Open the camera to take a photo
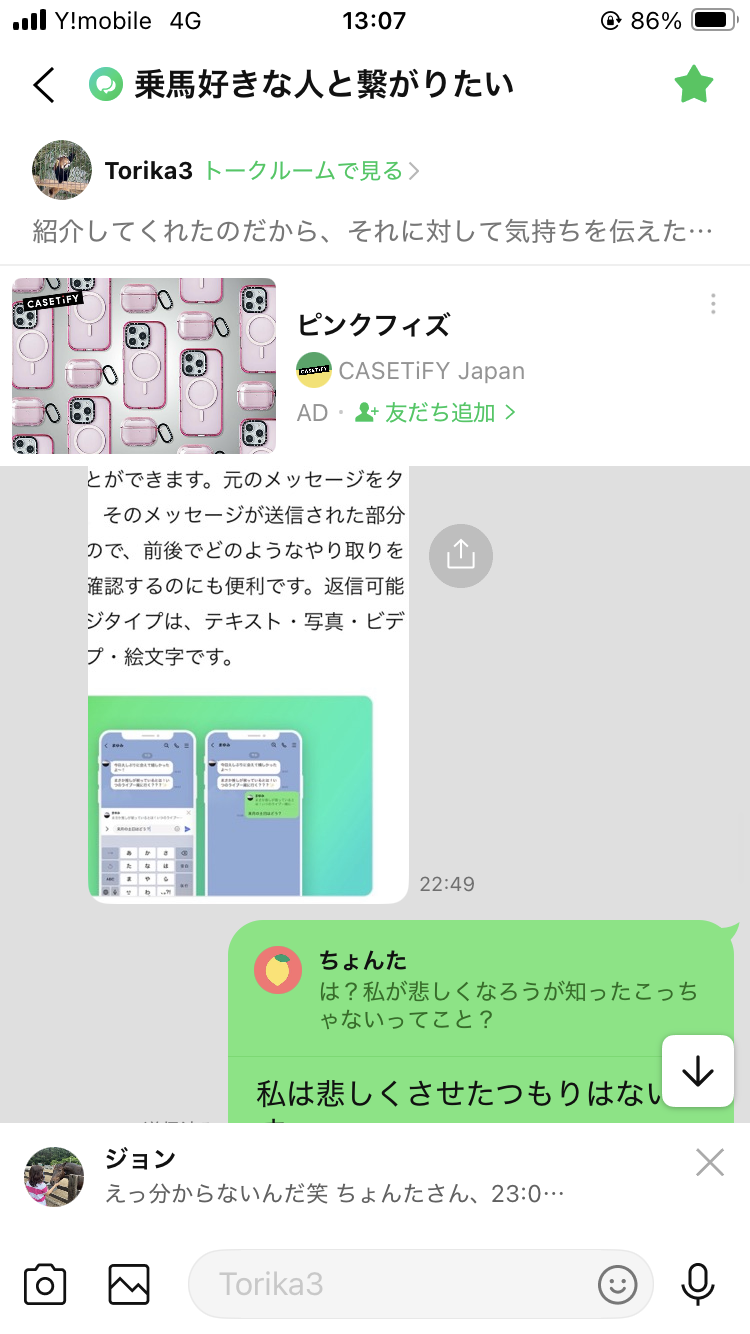The width and height of the screenshot is (750, 1334). [x=45, y=1284]
